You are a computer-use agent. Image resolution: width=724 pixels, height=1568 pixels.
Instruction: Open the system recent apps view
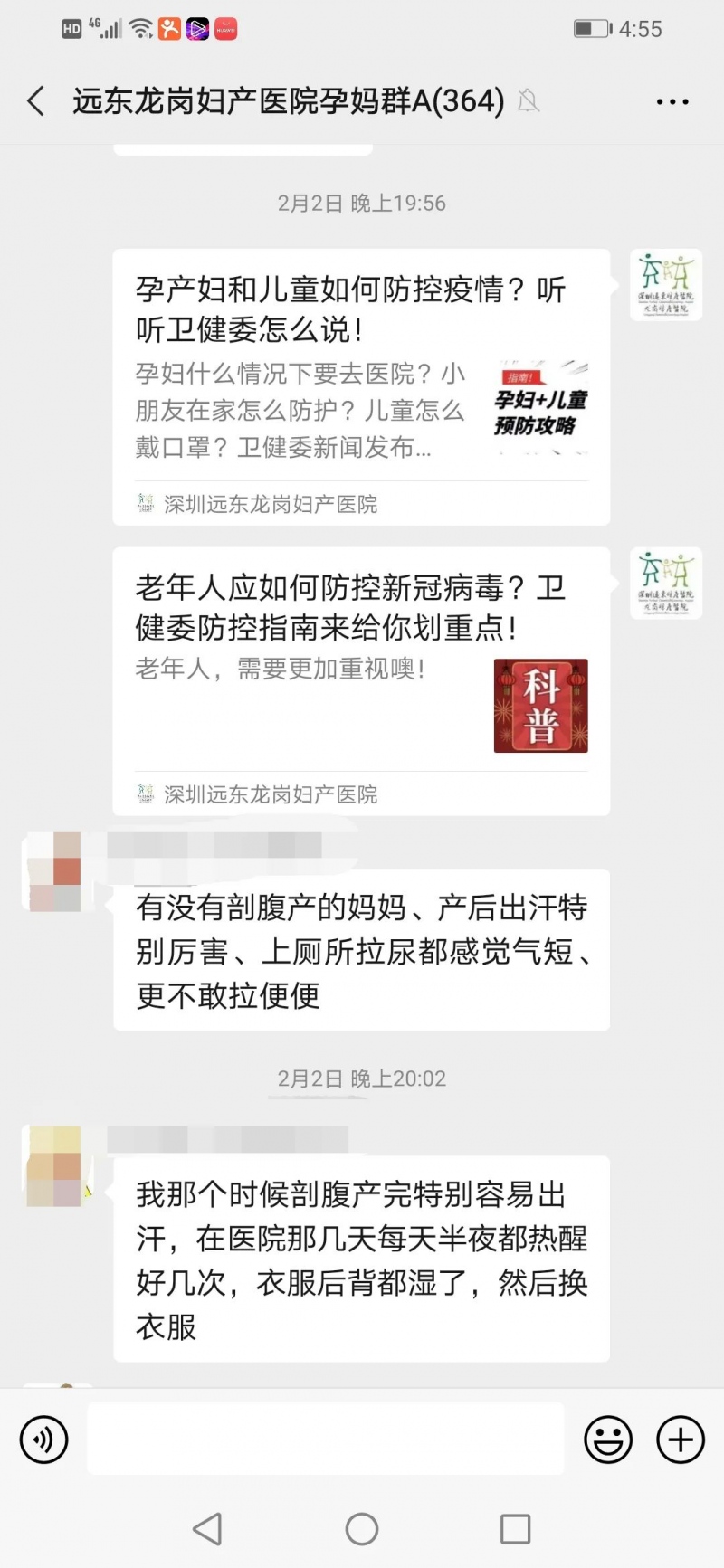tap(515, 1529)
